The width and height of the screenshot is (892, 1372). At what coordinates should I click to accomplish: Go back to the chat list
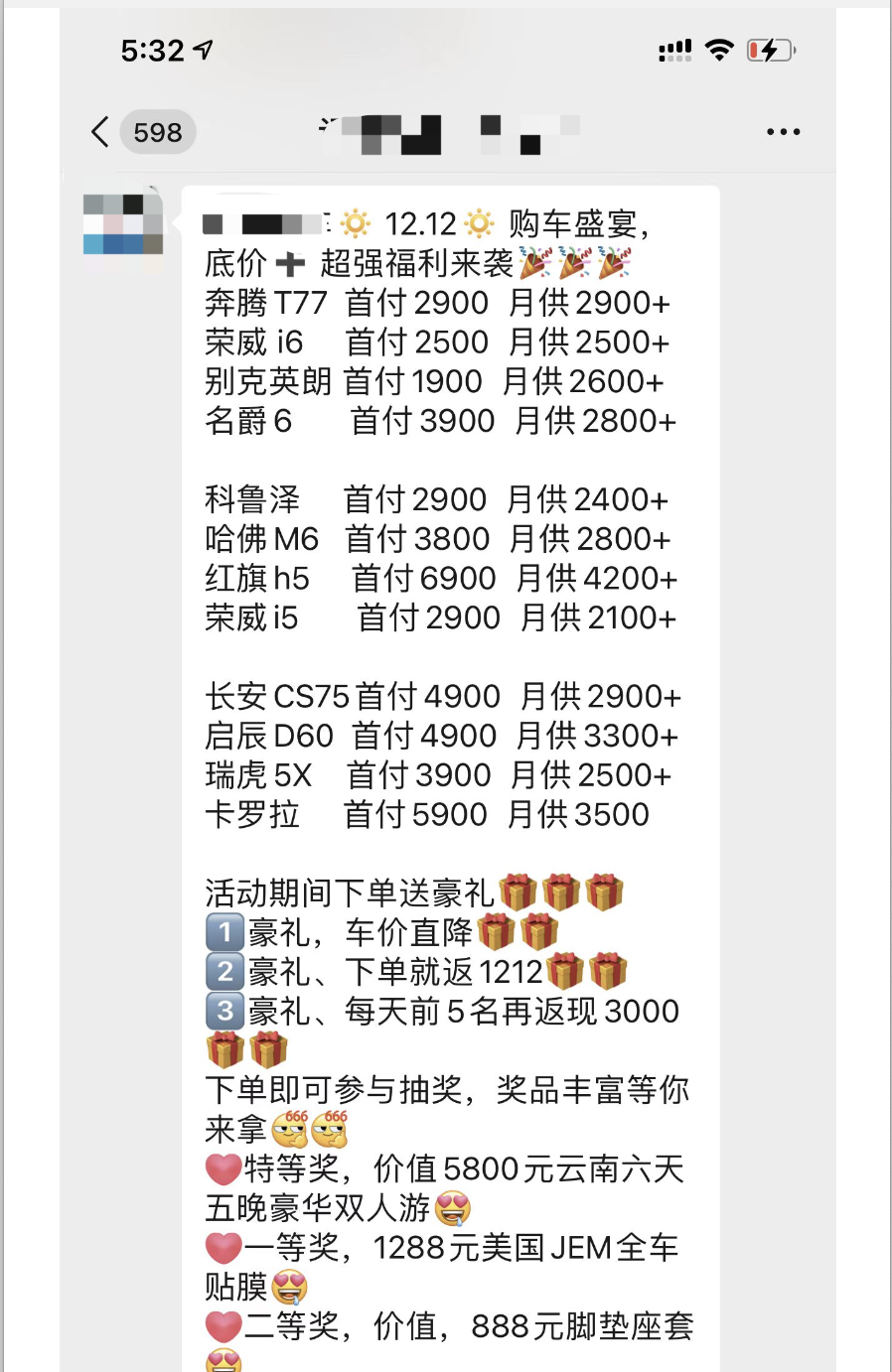pyautogui.click(x=100, y=132)
